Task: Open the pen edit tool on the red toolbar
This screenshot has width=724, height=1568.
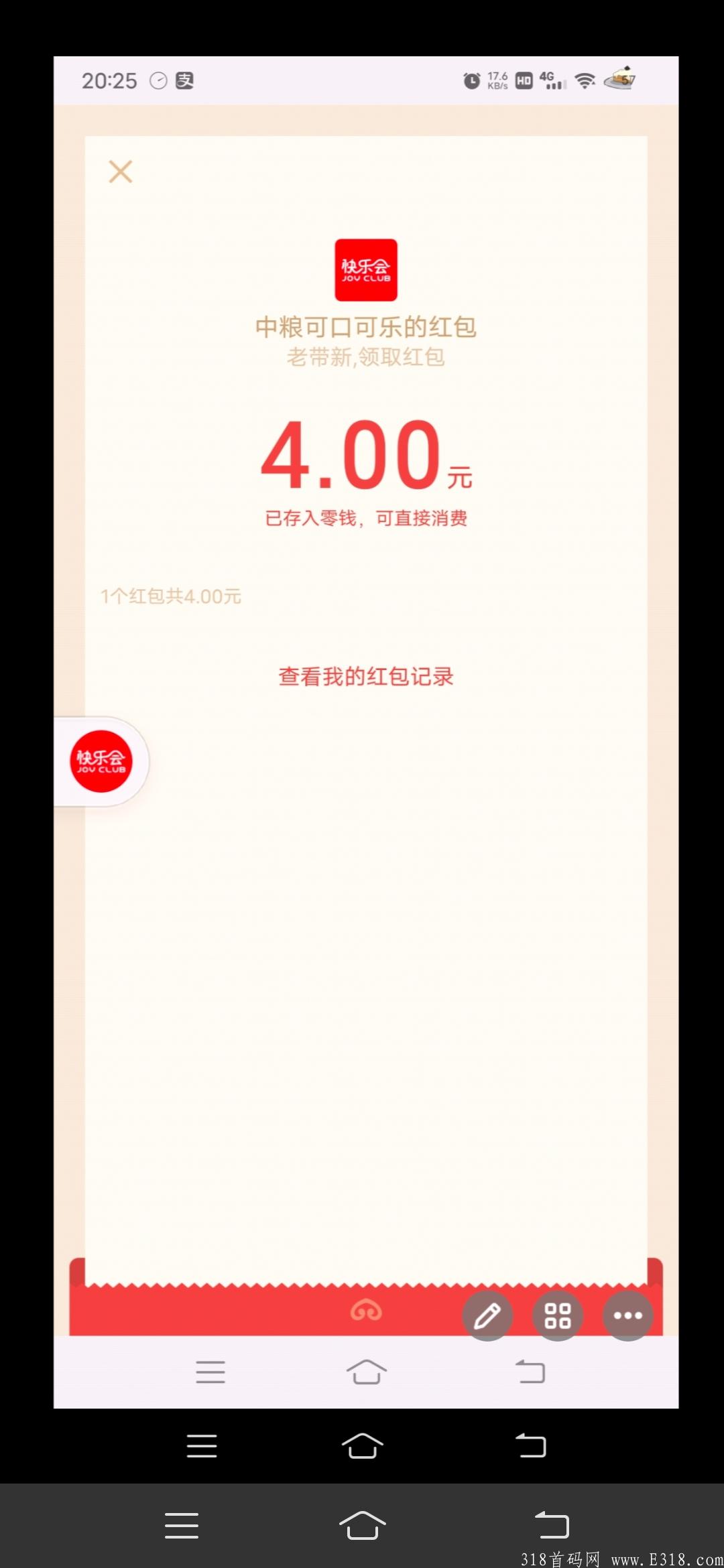Action: tap(488, 1315)
